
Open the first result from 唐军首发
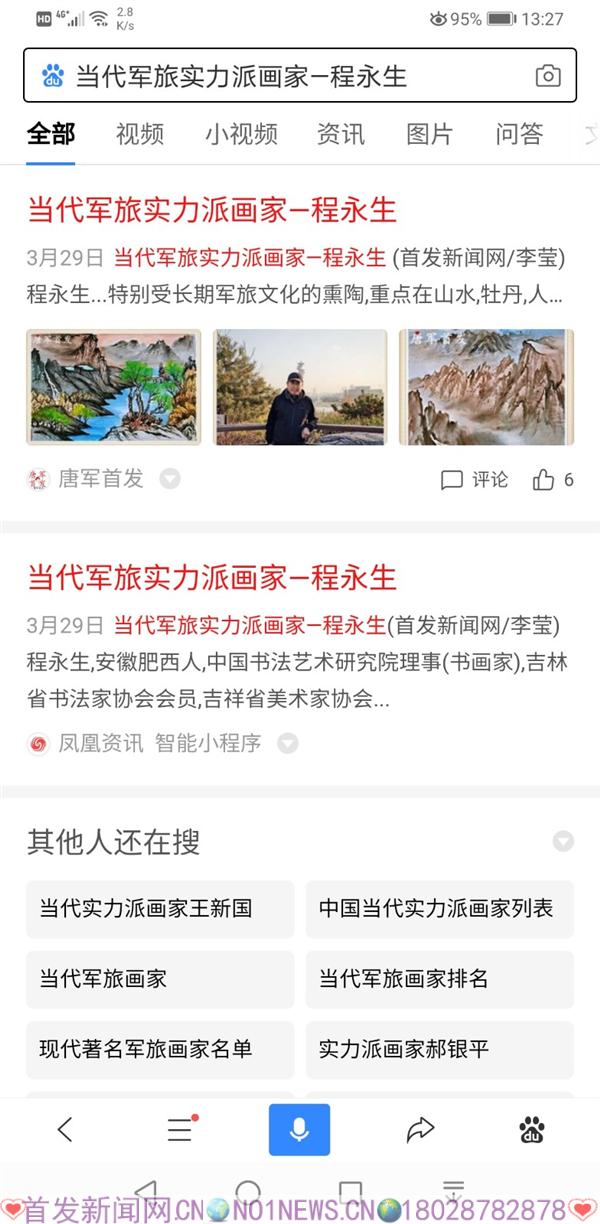tap(212, 210)
